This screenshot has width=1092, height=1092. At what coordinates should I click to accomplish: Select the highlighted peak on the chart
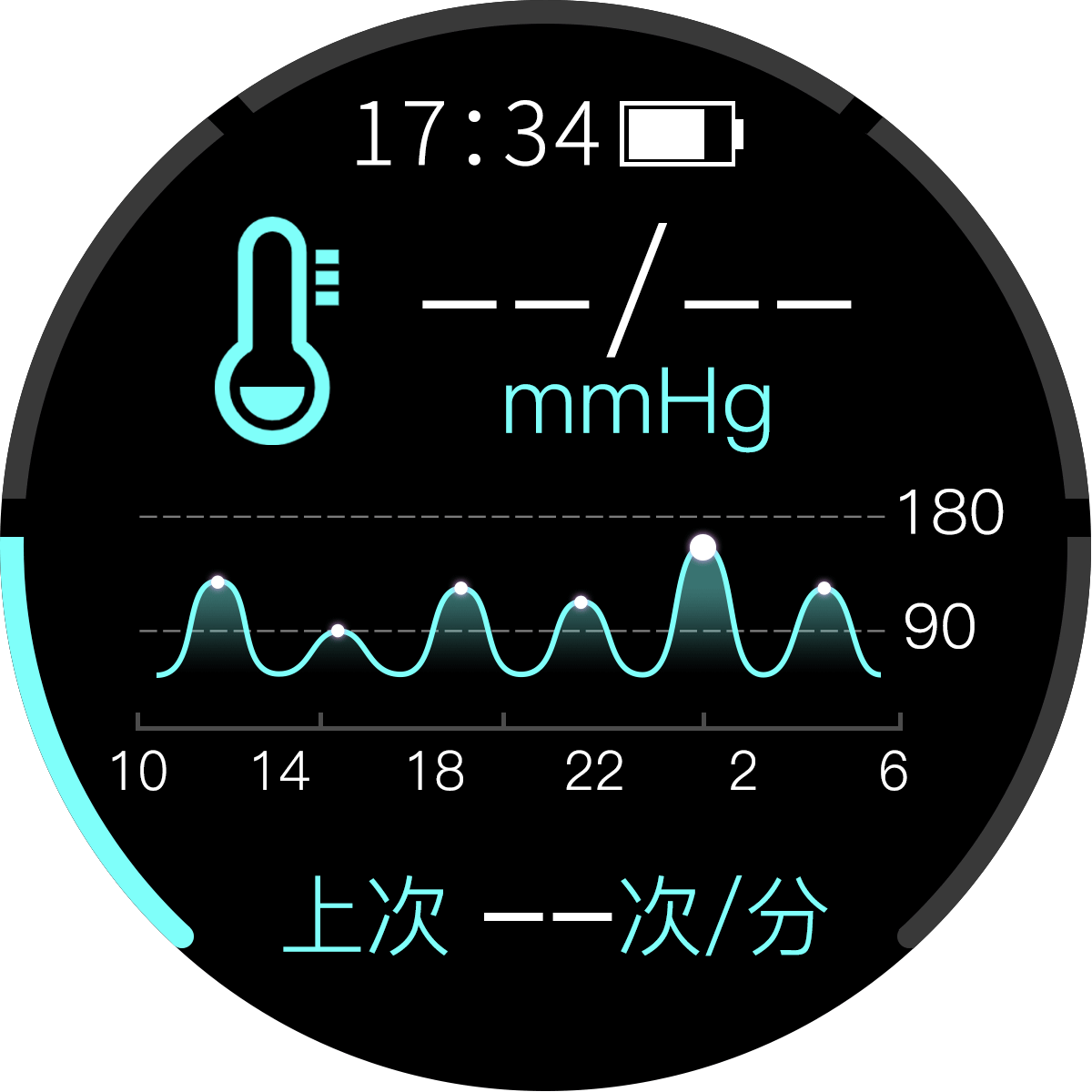coord(703,547)
